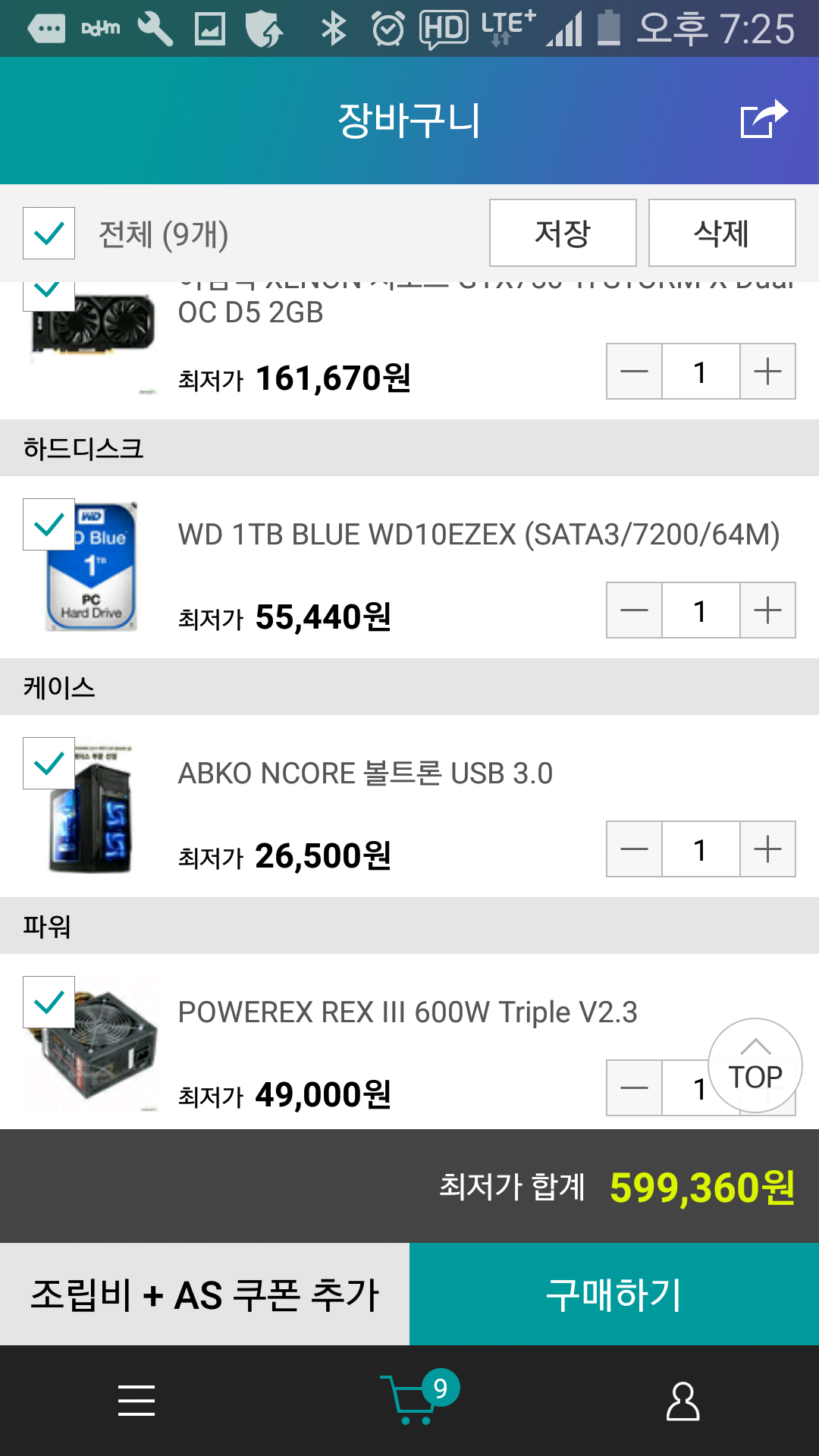Decrease quantity of the 161,670원 graphics card
819x1456 pixels.
pos(634,372)
